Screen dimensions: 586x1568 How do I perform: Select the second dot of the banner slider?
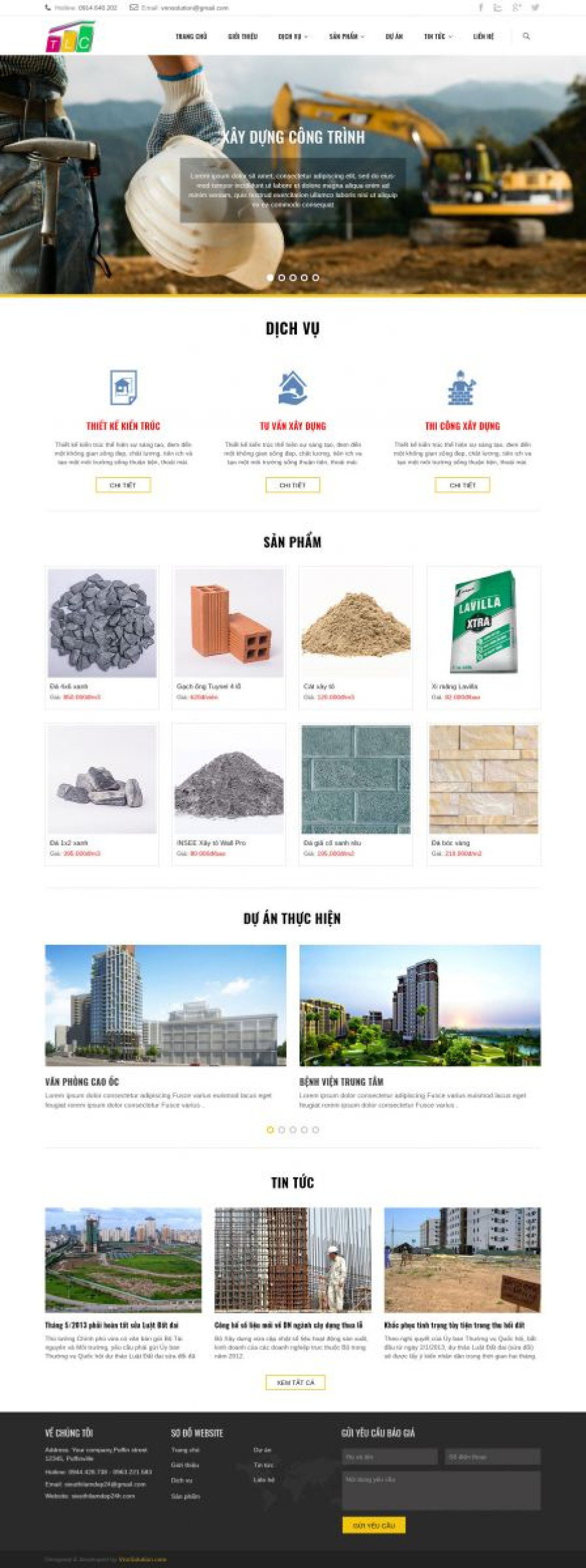[x=282, y=277]
